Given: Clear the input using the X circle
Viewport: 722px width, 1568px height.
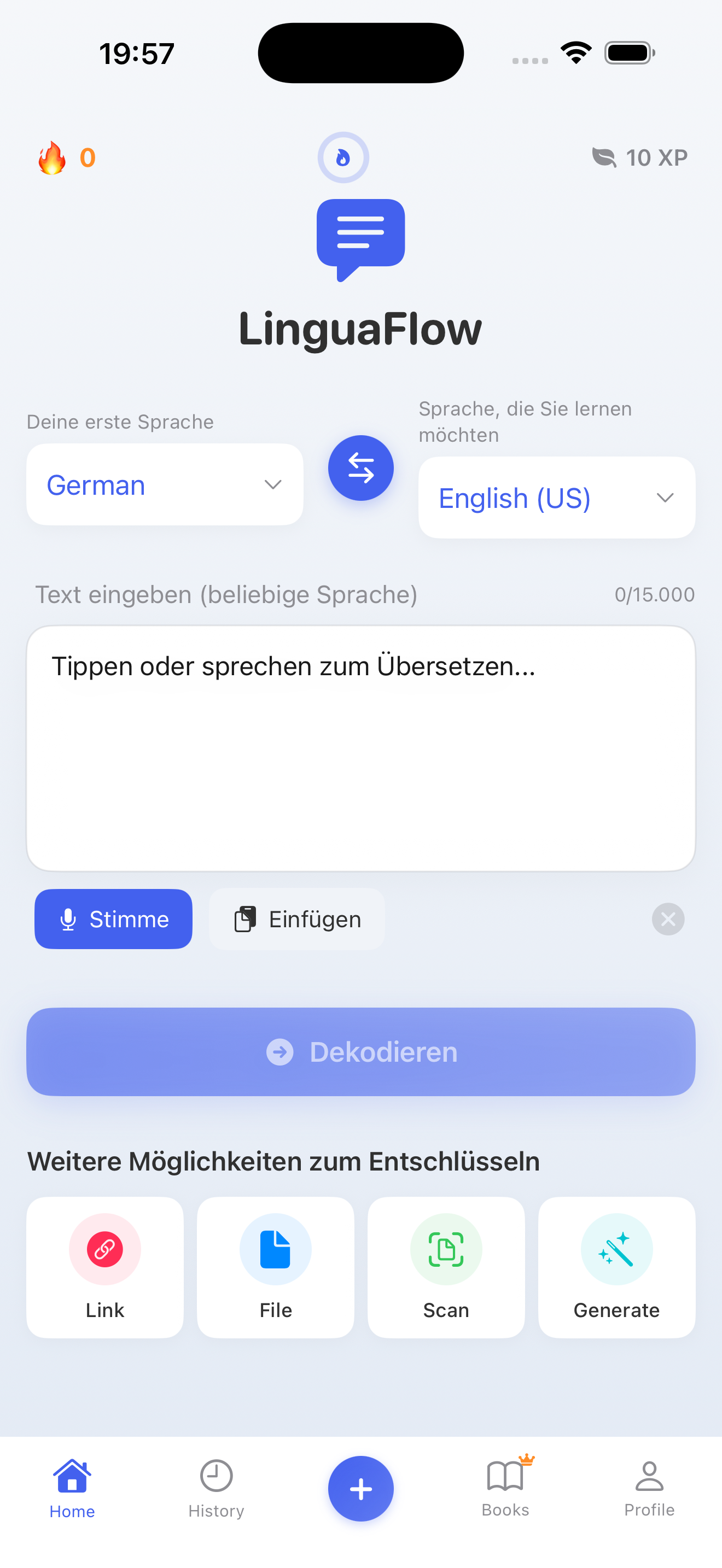Looking at the screenshot, I should pos(667,919).
